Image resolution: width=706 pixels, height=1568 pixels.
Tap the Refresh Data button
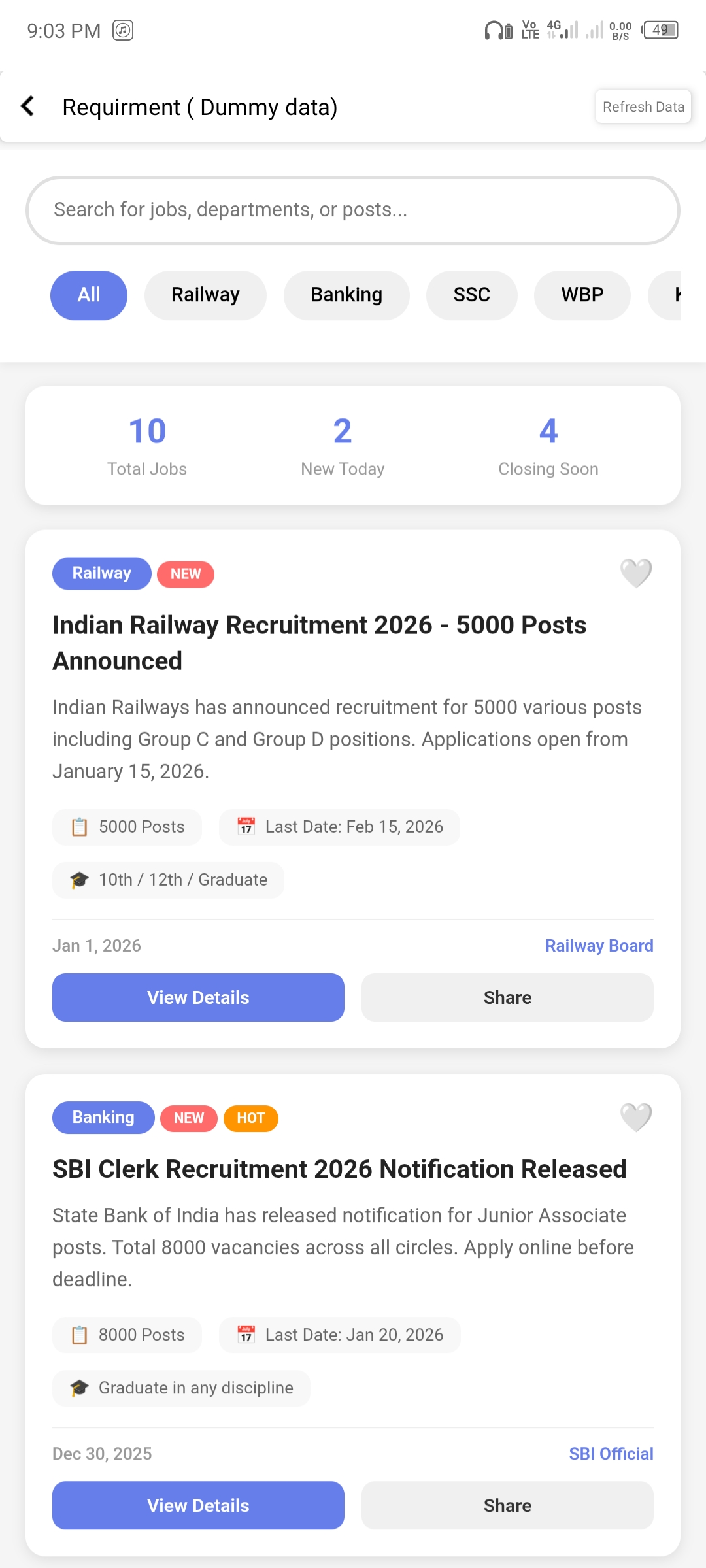(x=643, y=107)
